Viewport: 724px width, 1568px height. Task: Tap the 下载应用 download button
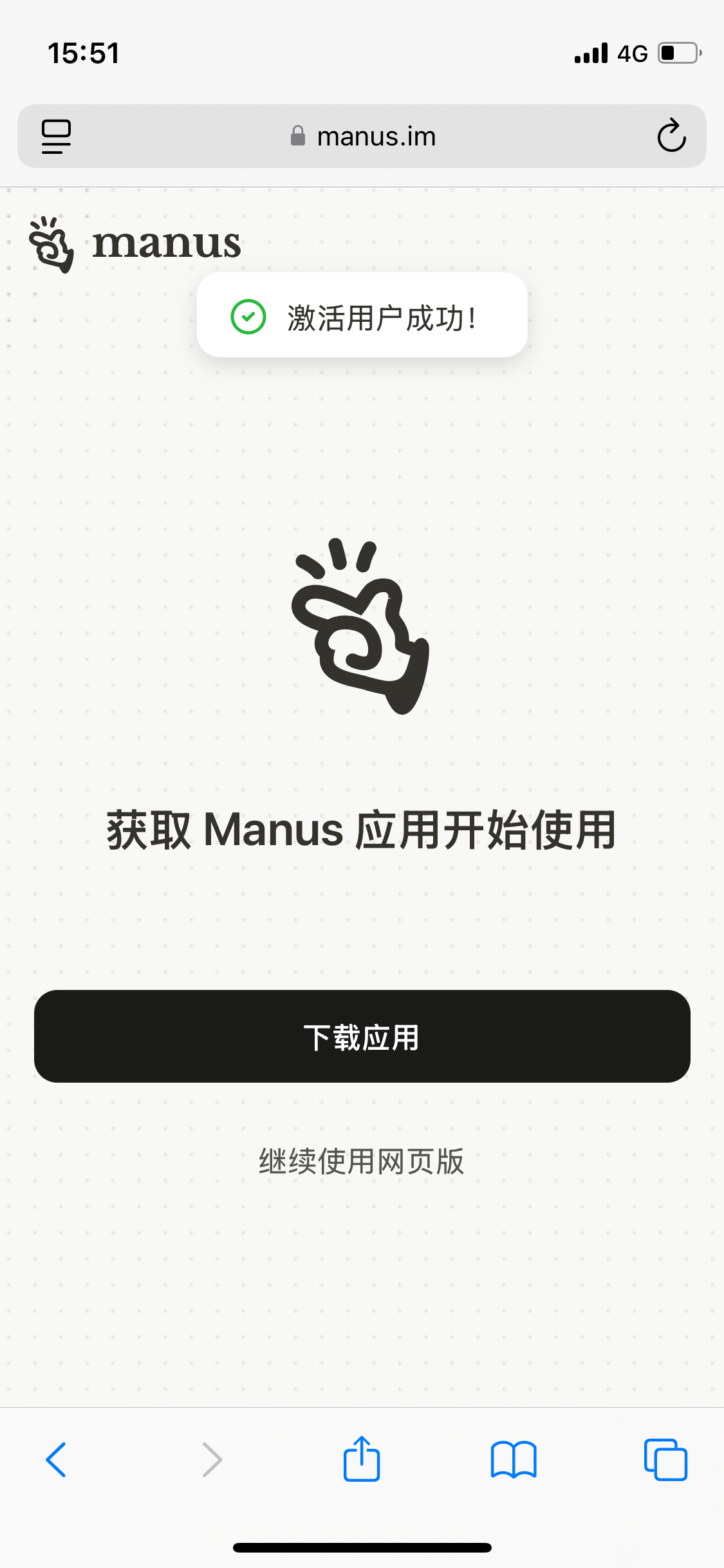[362, 1036]
